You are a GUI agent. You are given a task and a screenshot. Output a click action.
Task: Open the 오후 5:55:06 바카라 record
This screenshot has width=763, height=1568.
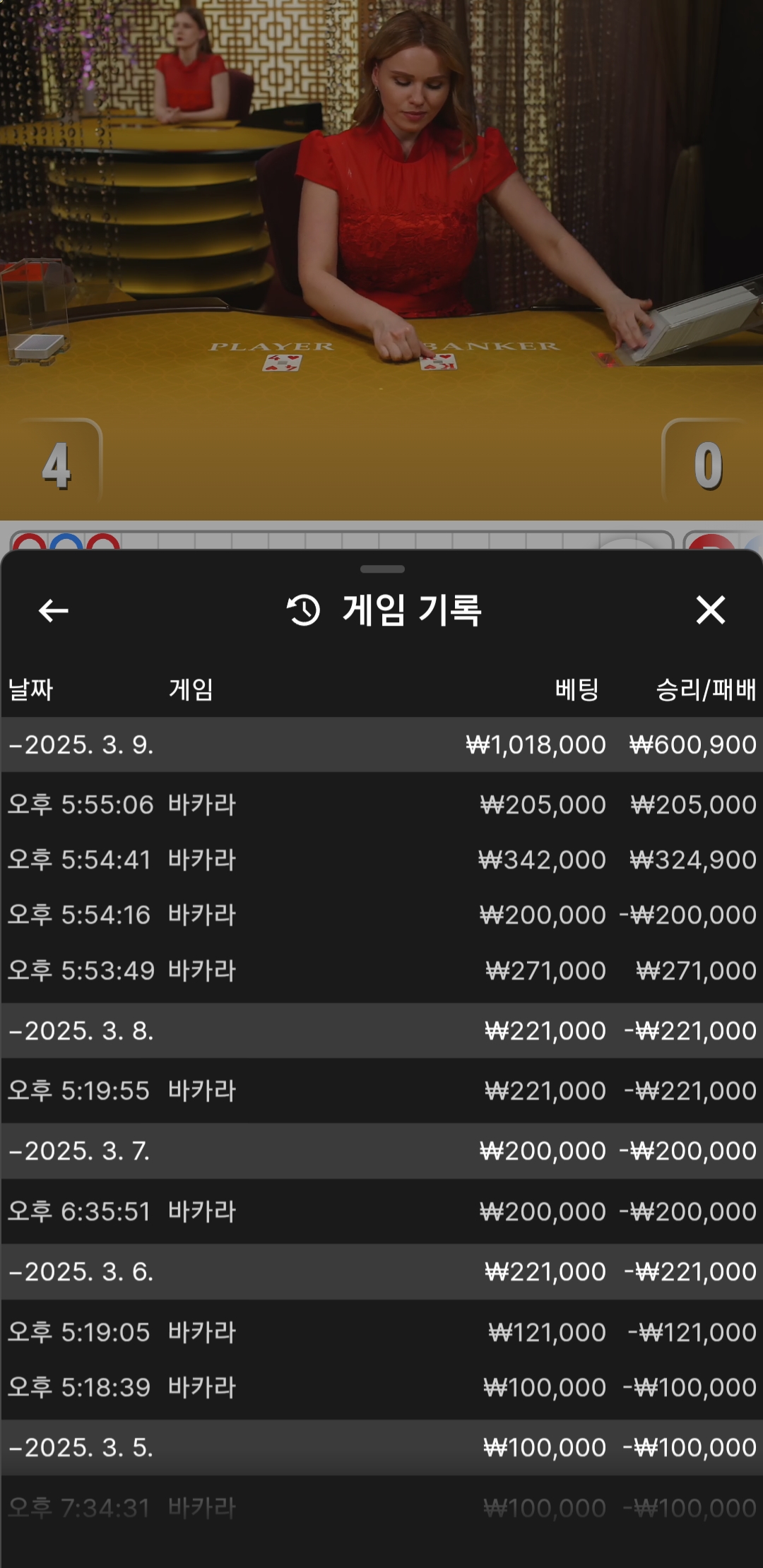[x=381, y=804]
